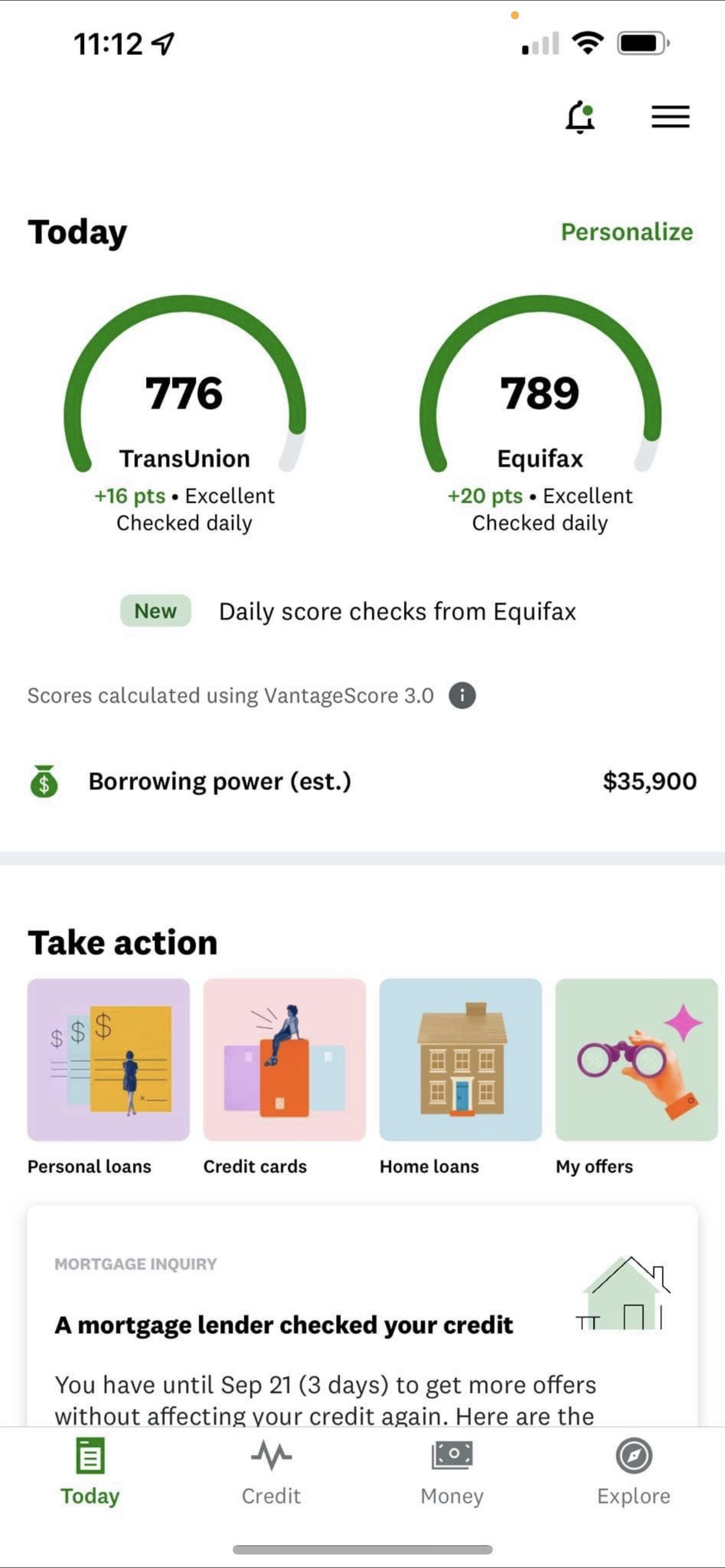
Task: Tap the VantageScore 3.0 info icon
Action: (462, 695)
